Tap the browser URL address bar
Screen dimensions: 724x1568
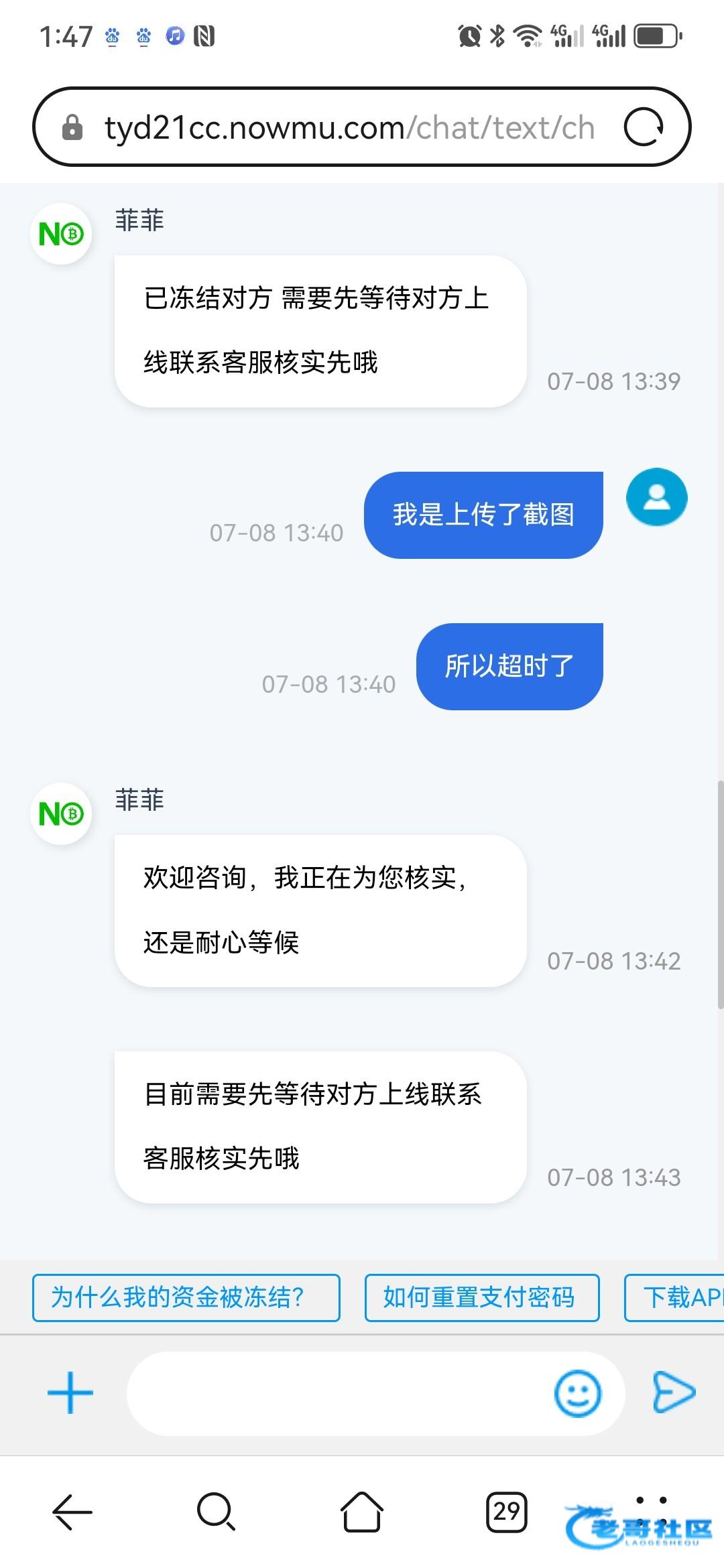[x=349, y=127]
